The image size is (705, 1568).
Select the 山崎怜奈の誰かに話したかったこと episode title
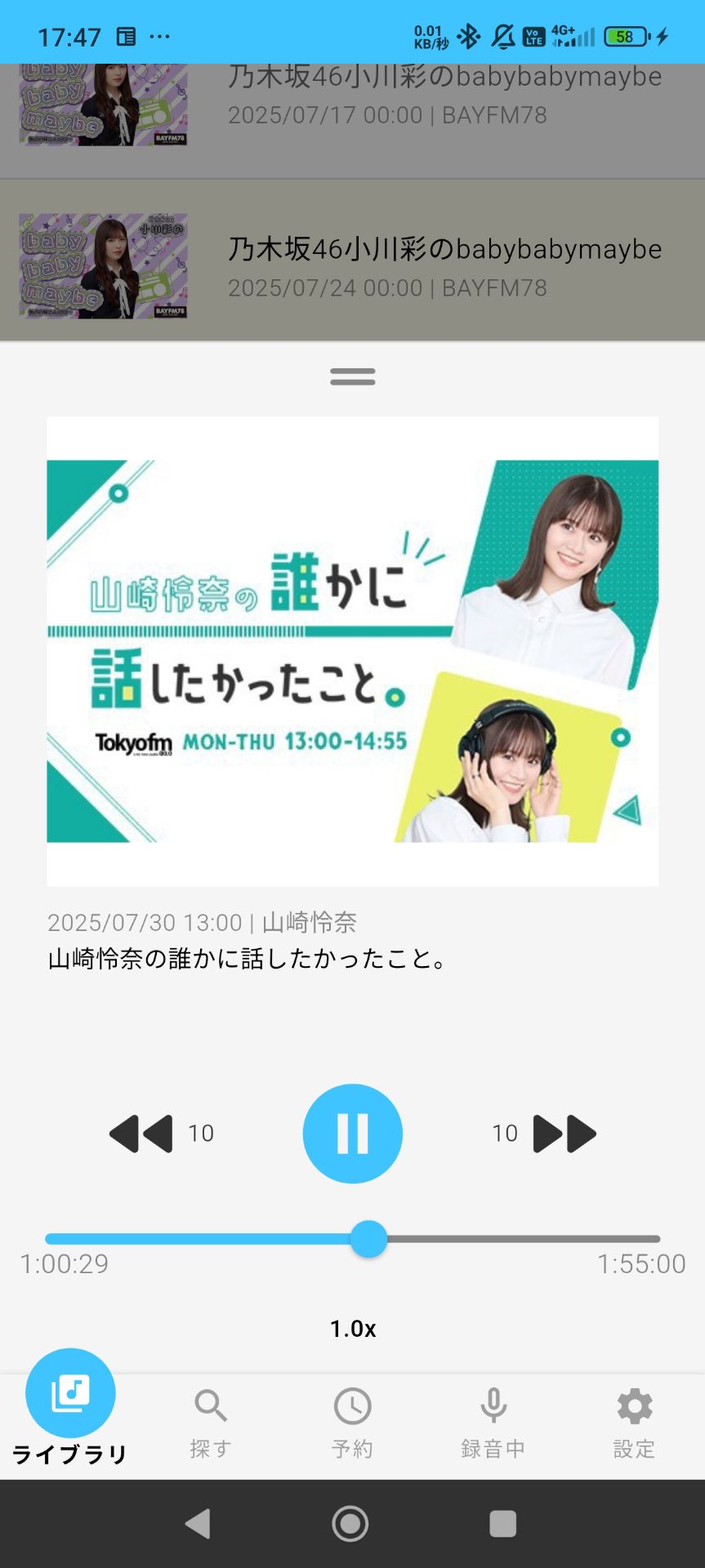click(248, 960)
